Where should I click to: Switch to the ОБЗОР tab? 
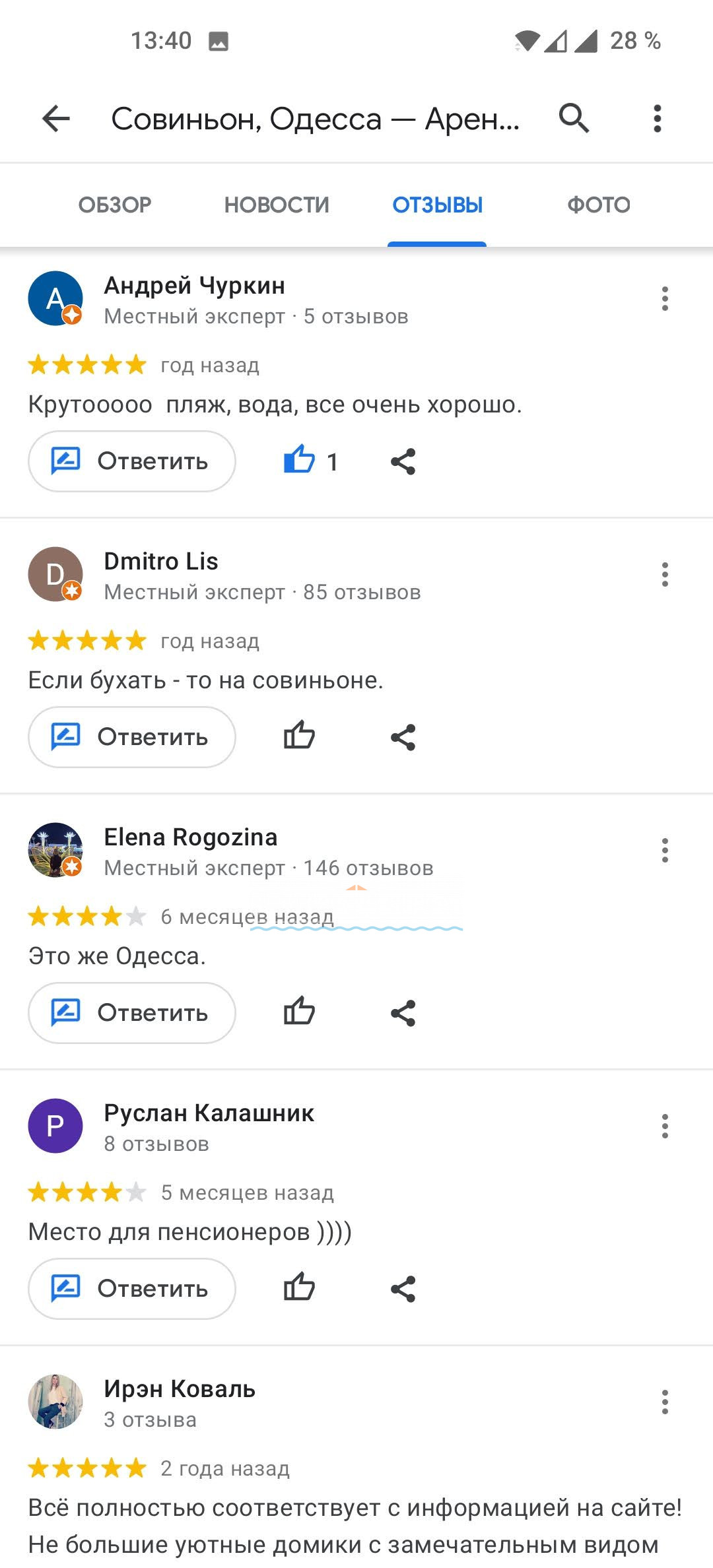coord(115,205)
